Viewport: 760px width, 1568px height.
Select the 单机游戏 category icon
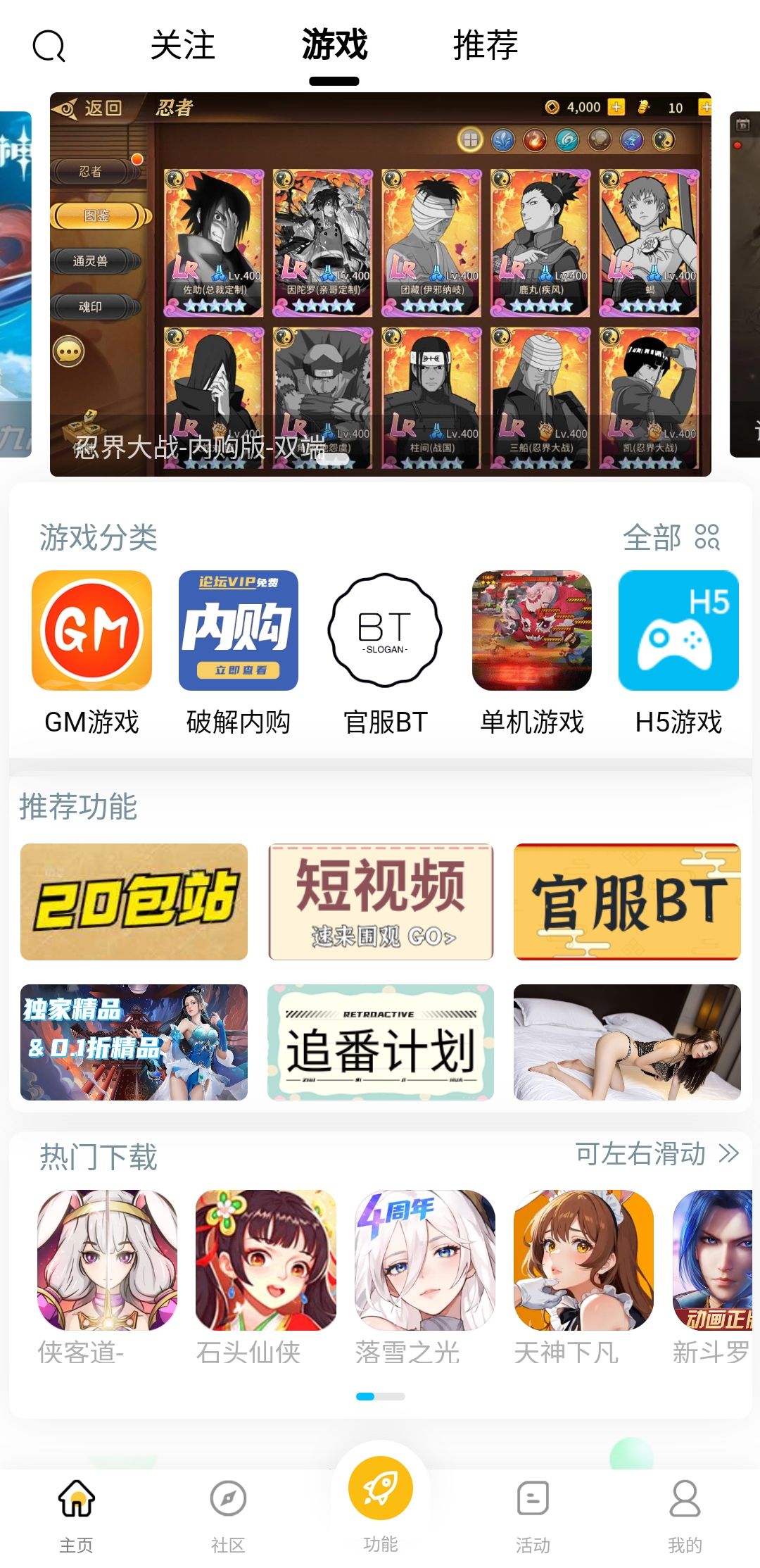[533, 629]
